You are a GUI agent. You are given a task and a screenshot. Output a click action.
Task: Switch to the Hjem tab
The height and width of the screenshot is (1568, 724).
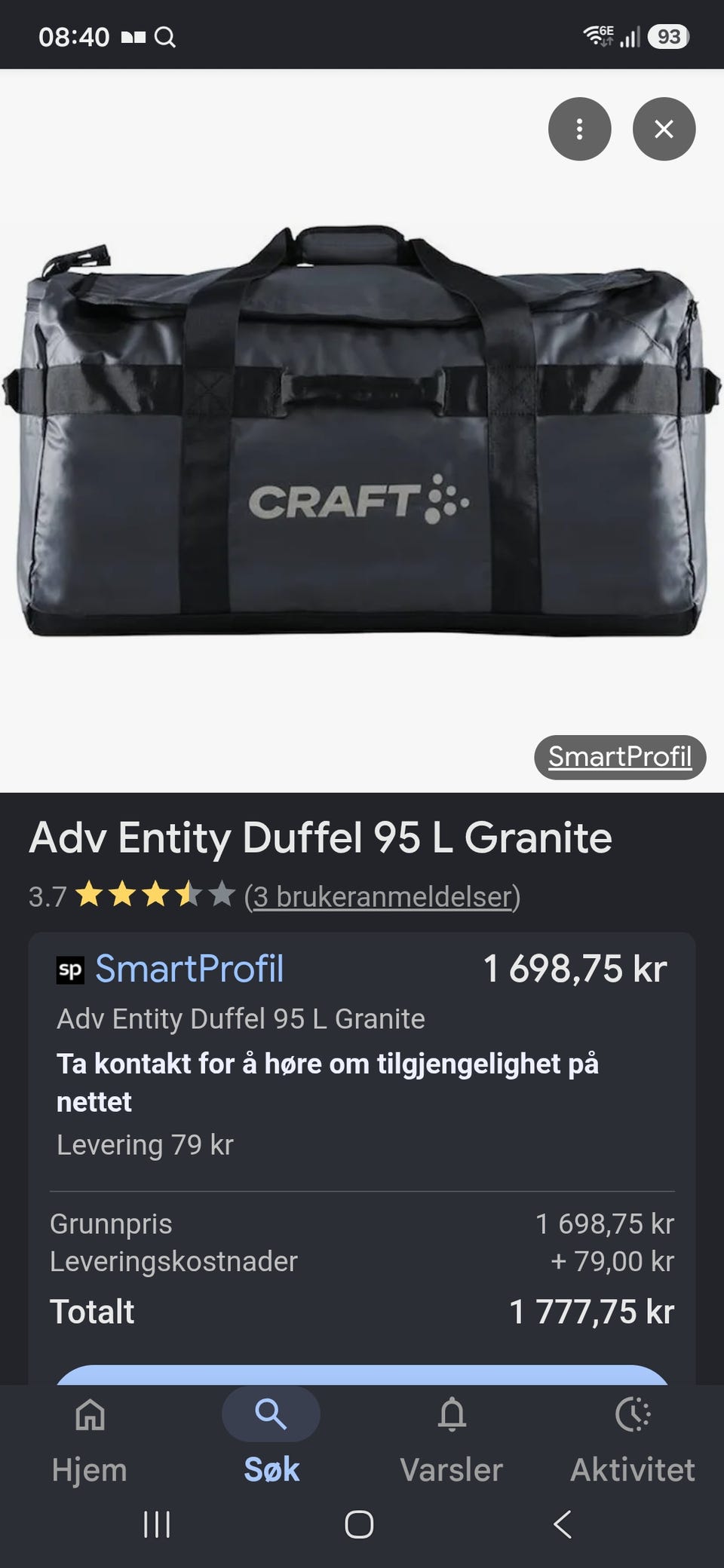pos(90,1440)
